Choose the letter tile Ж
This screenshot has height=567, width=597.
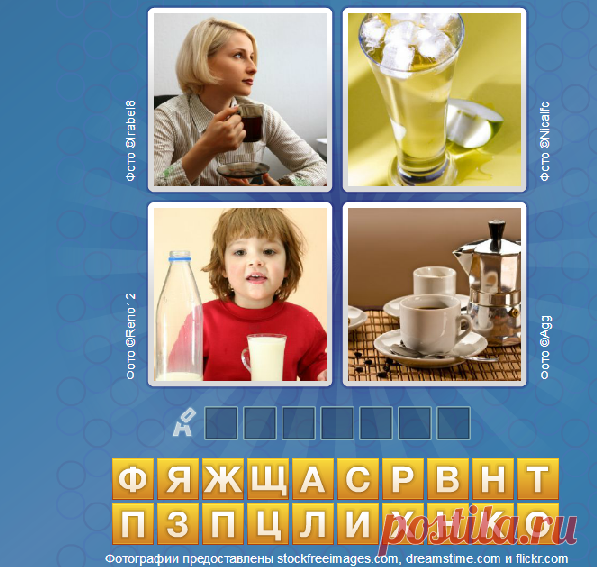tap(223, 479)
